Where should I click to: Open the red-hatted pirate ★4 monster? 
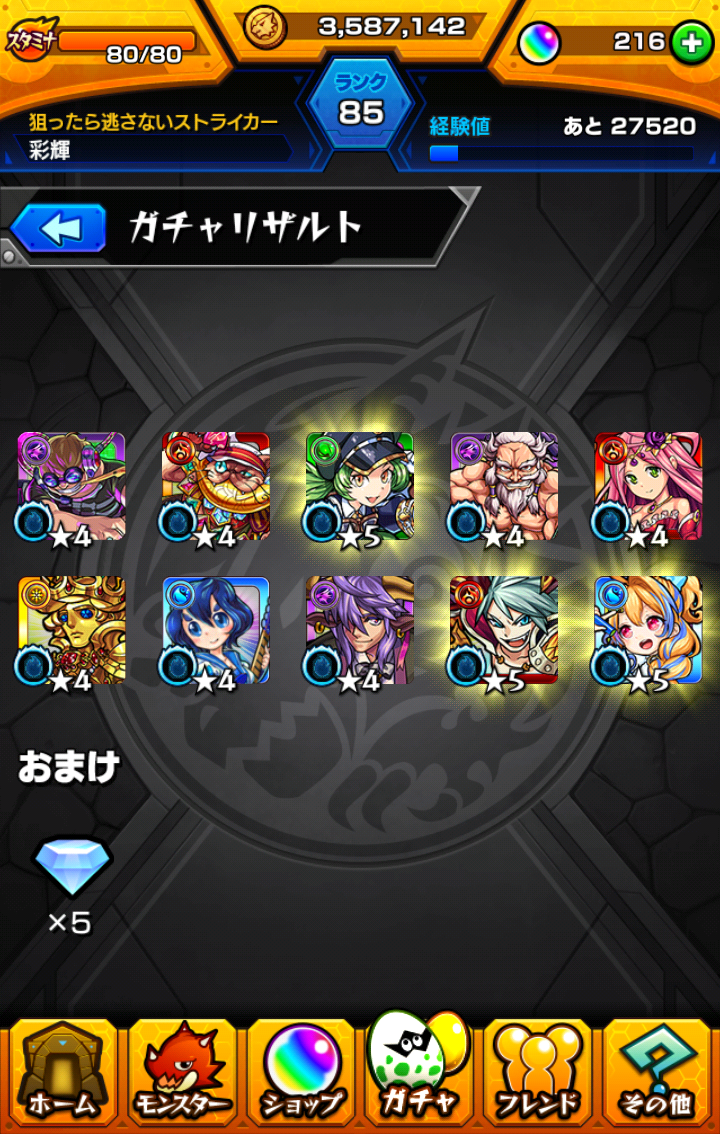coord(216,487)
